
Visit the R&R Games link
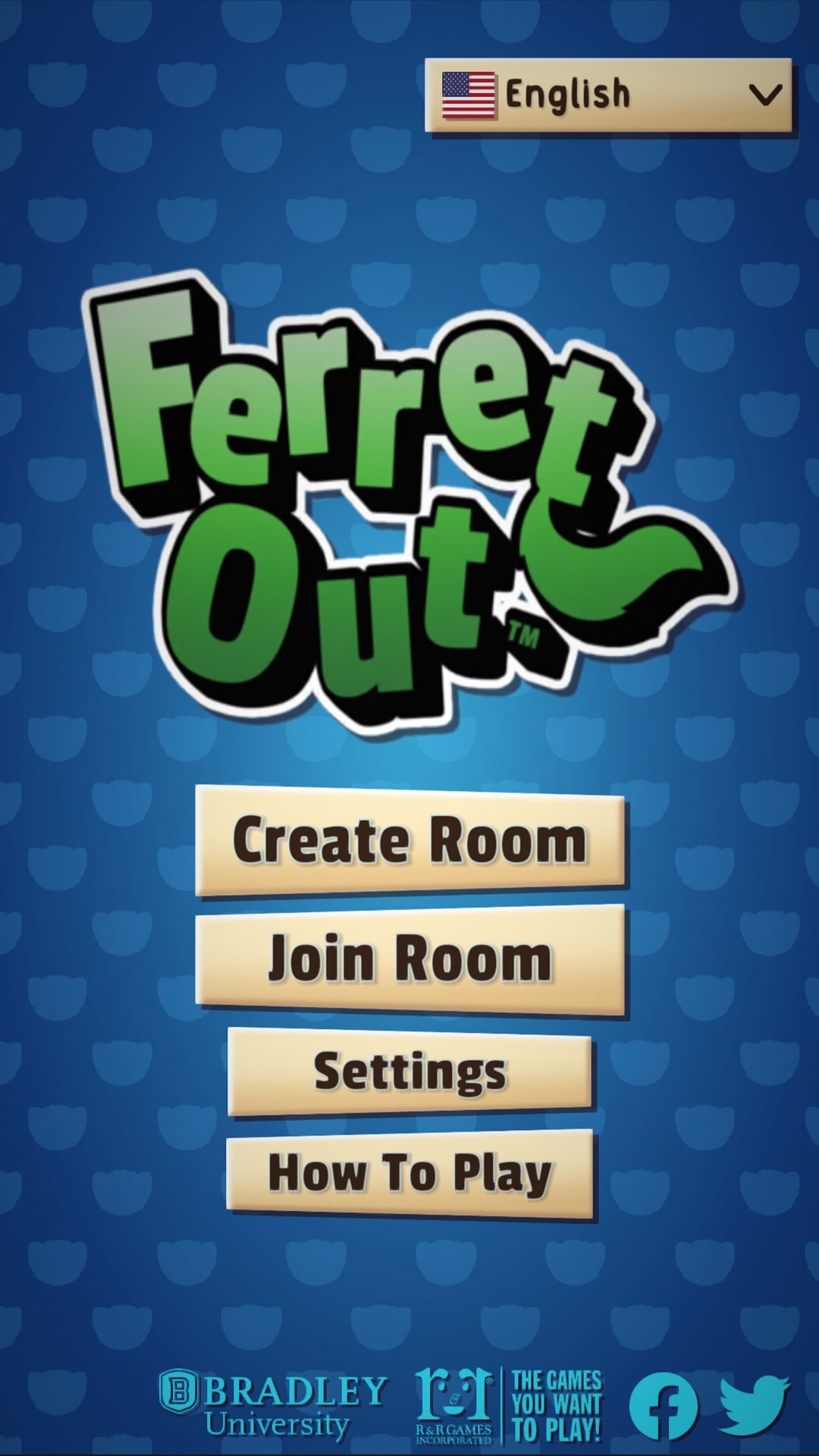pyautogui.click(x=509, y=1406)
